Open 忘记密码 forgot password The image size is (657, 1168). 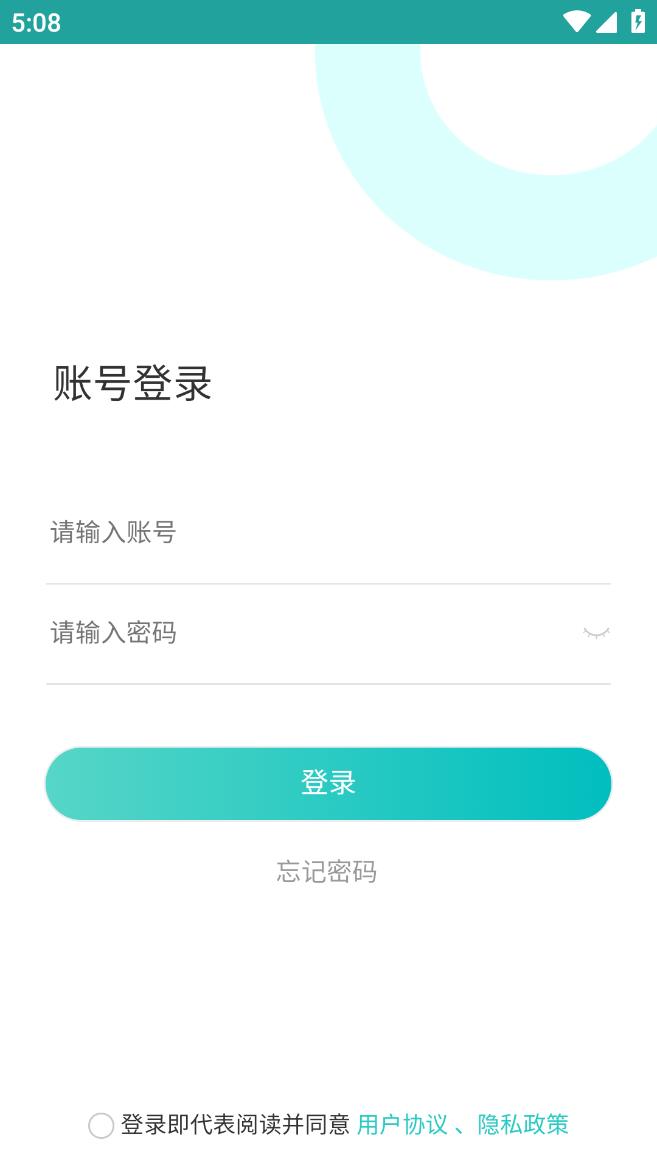[327, 872]
